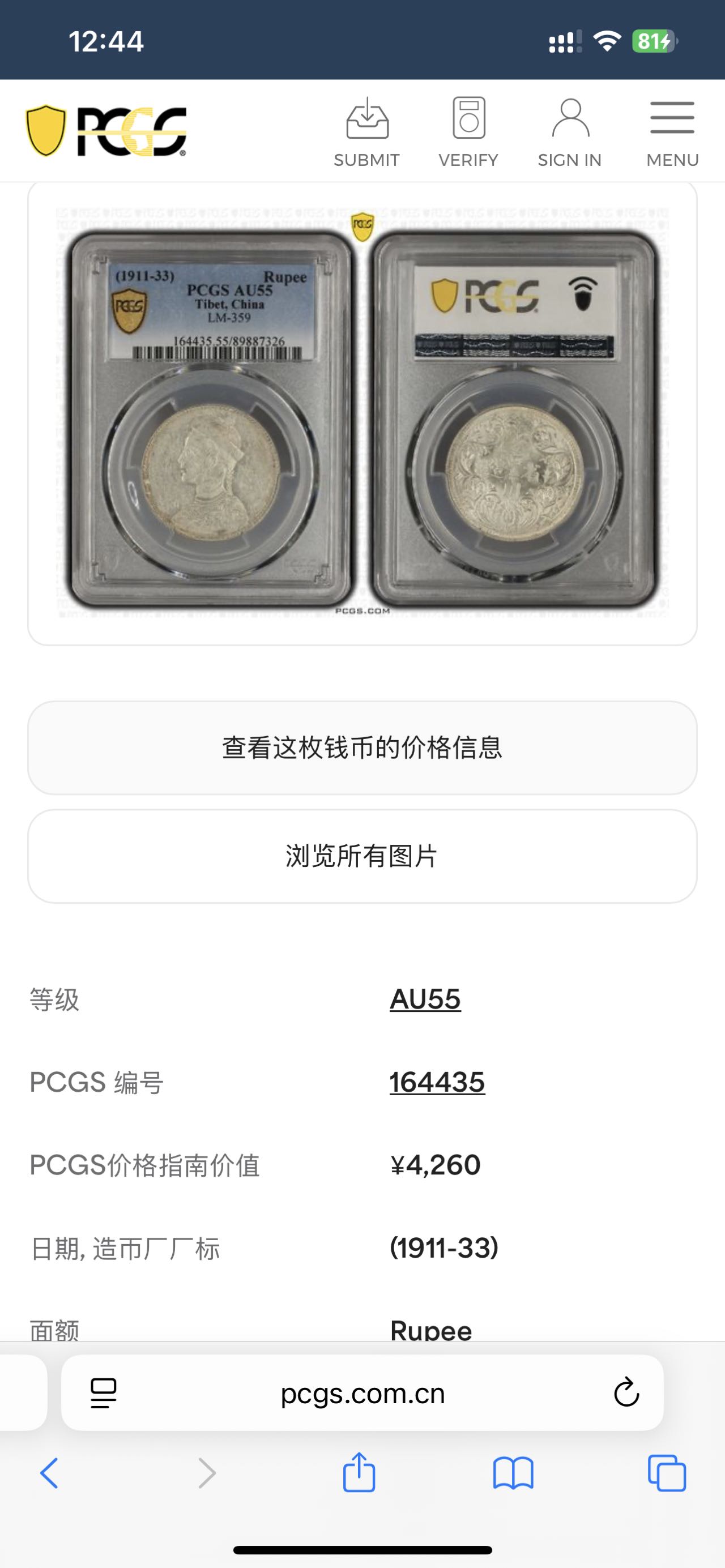Tap 浏览所有图片 to browse all images
The height and width of the screenshot is (1568, 725).
coord(362,856)
